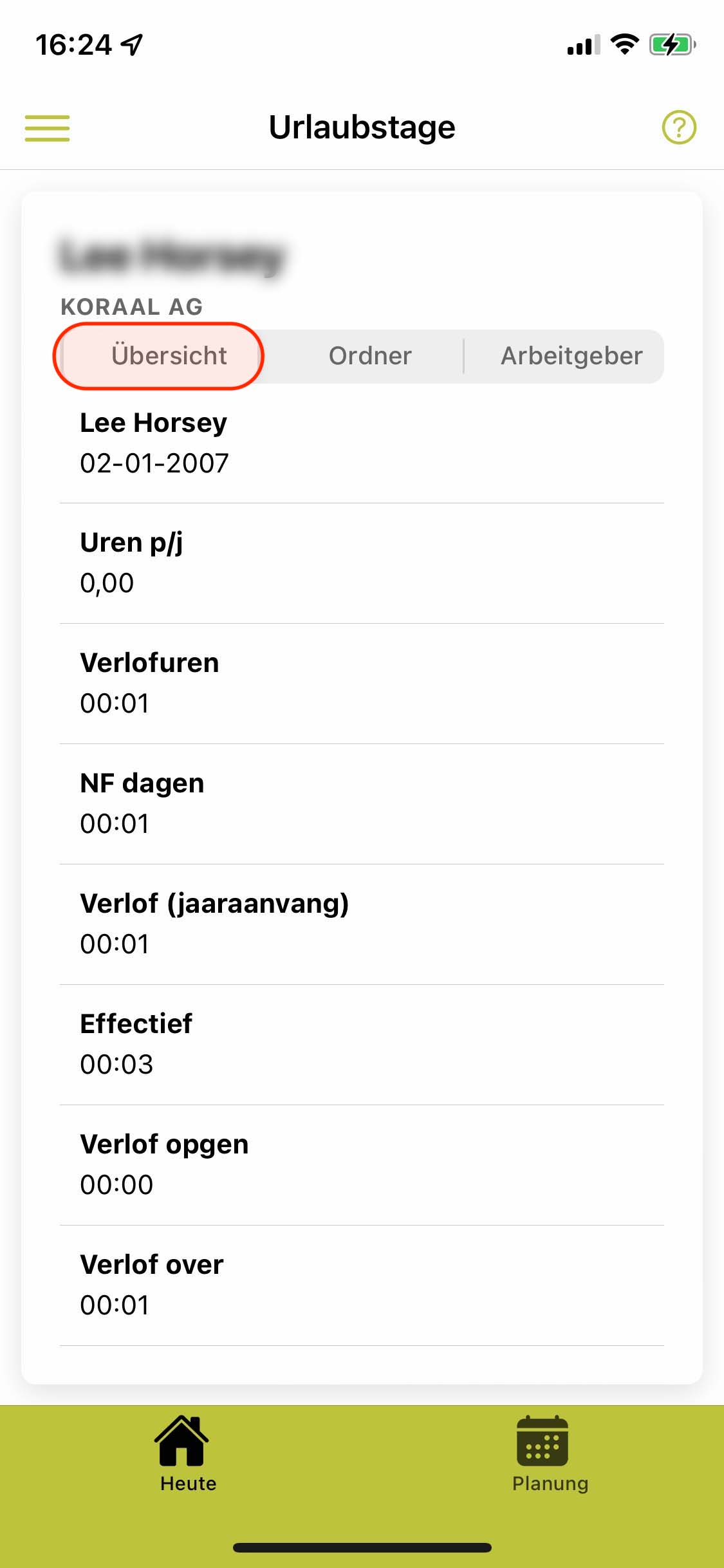
Task: Open the help question mark icon
Action: click(679, 127)
